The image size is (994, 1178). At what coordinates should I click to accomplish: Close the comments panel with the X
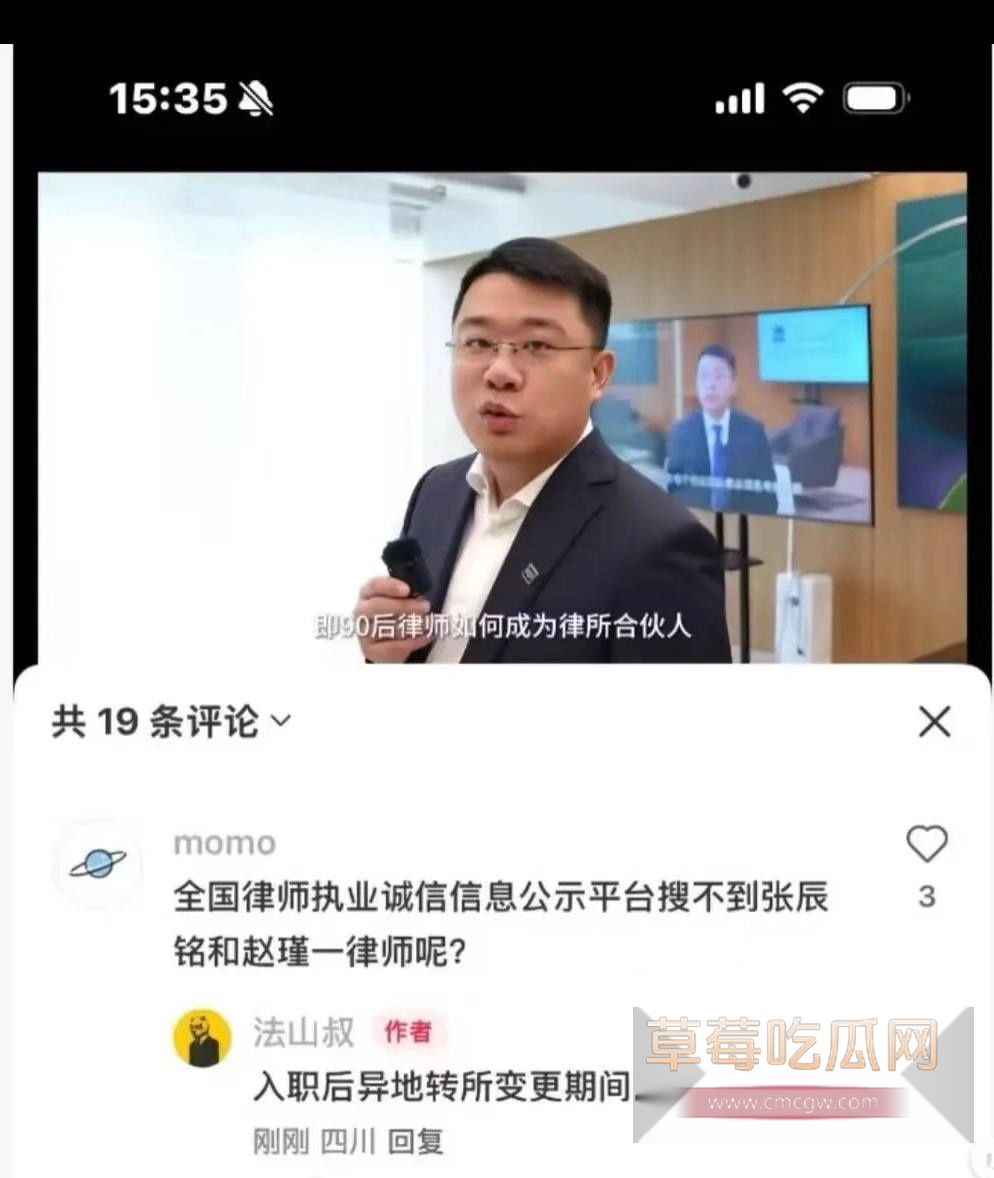click(933, 722)
